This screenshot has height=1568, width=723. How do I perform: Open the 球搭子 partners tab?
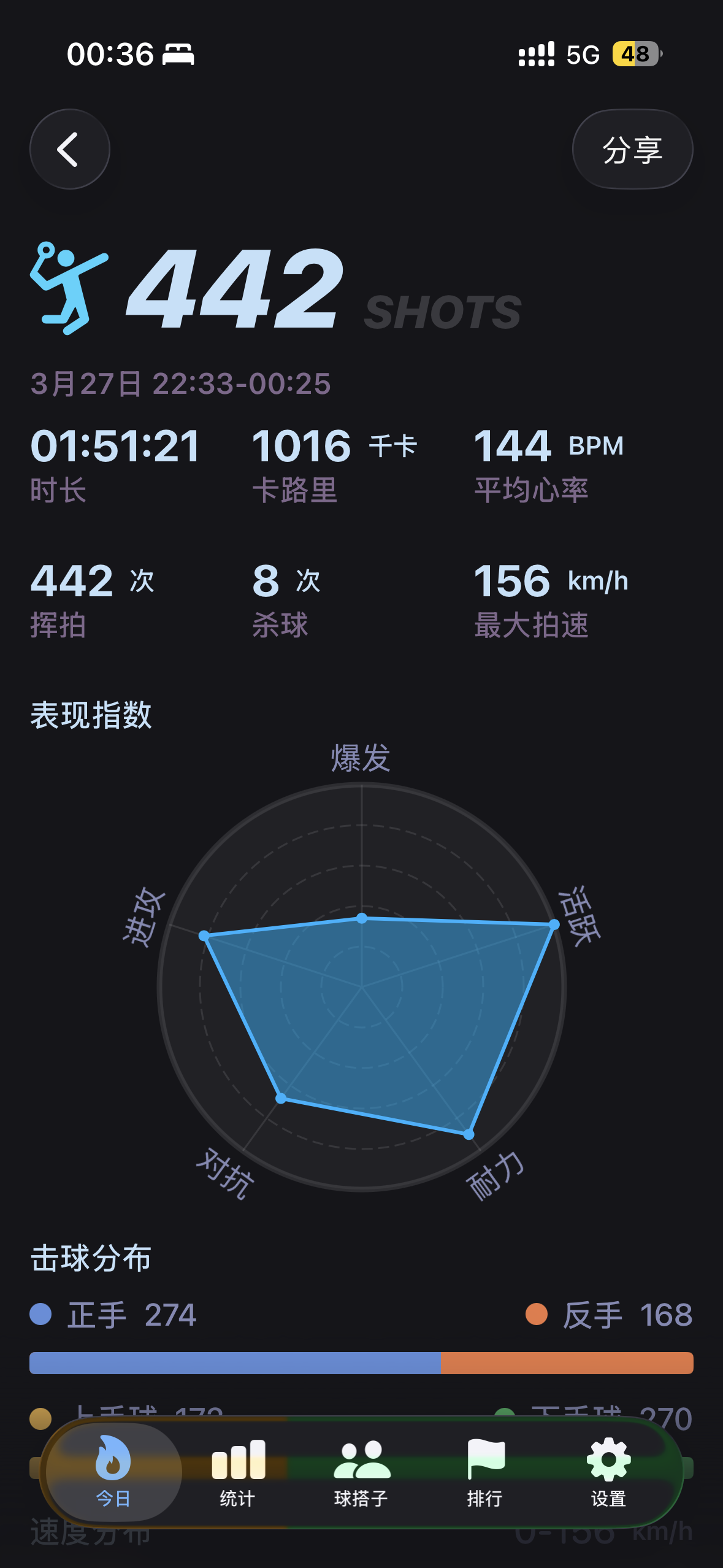[x=362, y=1472]
